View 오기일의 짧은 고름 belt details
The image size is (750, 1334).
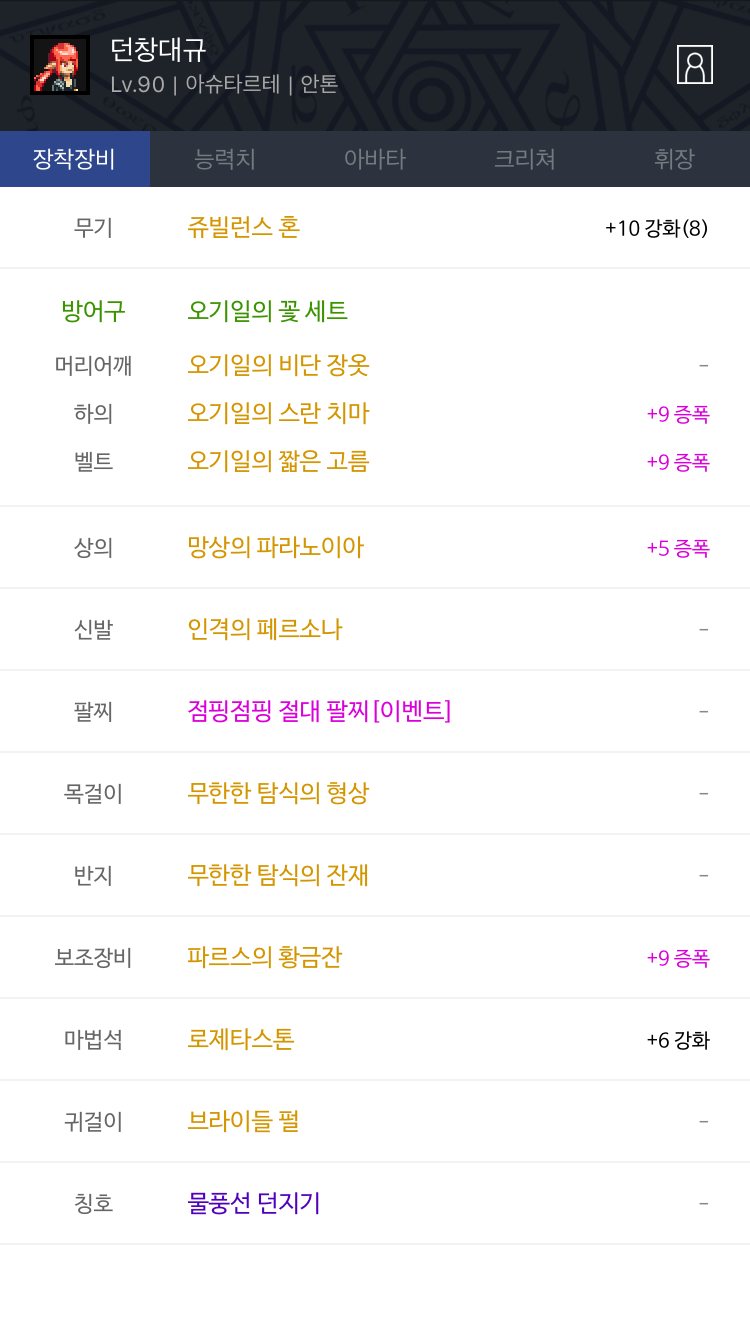point(279,461)
